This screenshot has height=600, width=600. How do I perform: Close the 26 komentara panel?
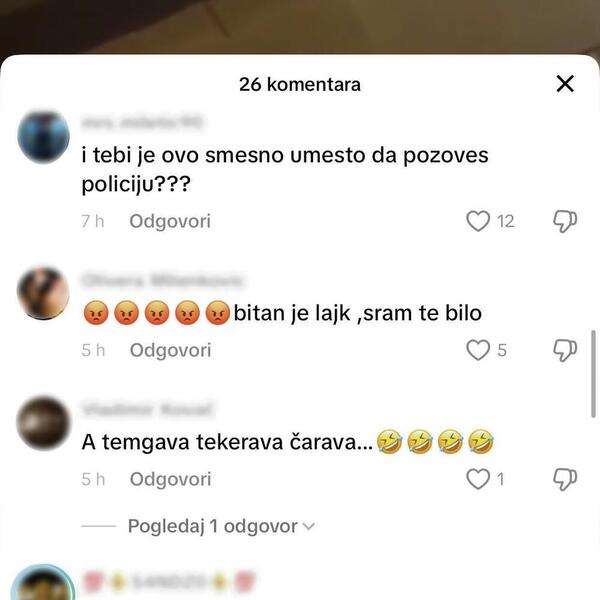pyautogui.click(x=565, y=84)
